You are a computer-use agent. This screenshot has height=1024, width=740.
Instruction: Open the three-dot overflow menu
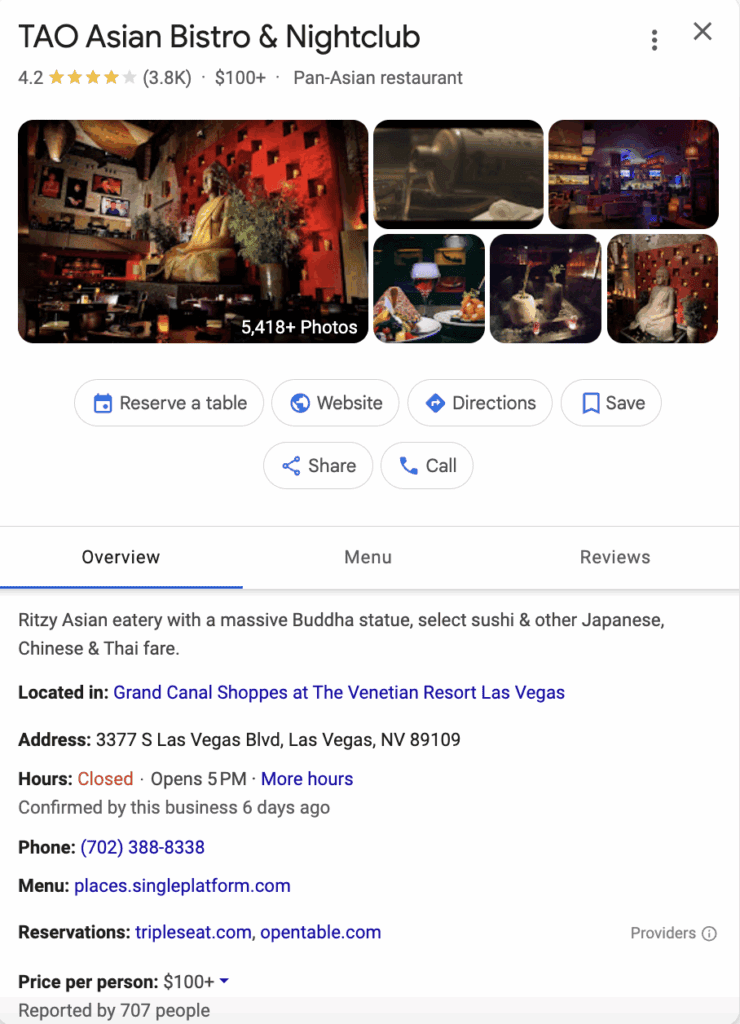coord(654,39)
